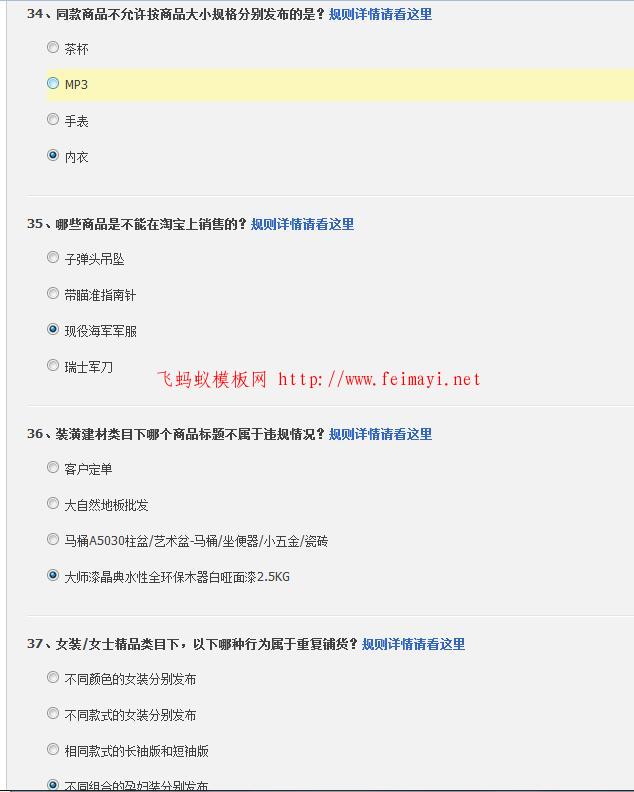Select the 带瞄准指南针 option
Image resolution: width=634 pixels, height=792 pixels.
tap(53, 294)
